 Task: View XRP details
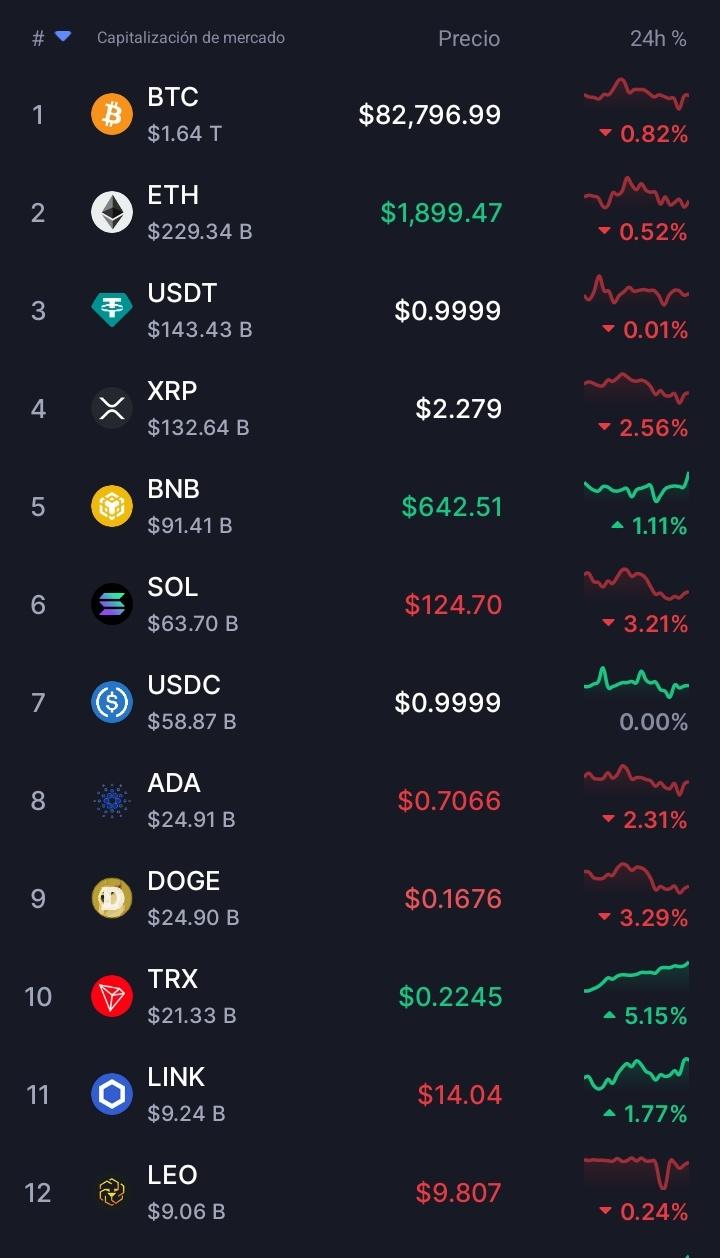click(360, 409)
